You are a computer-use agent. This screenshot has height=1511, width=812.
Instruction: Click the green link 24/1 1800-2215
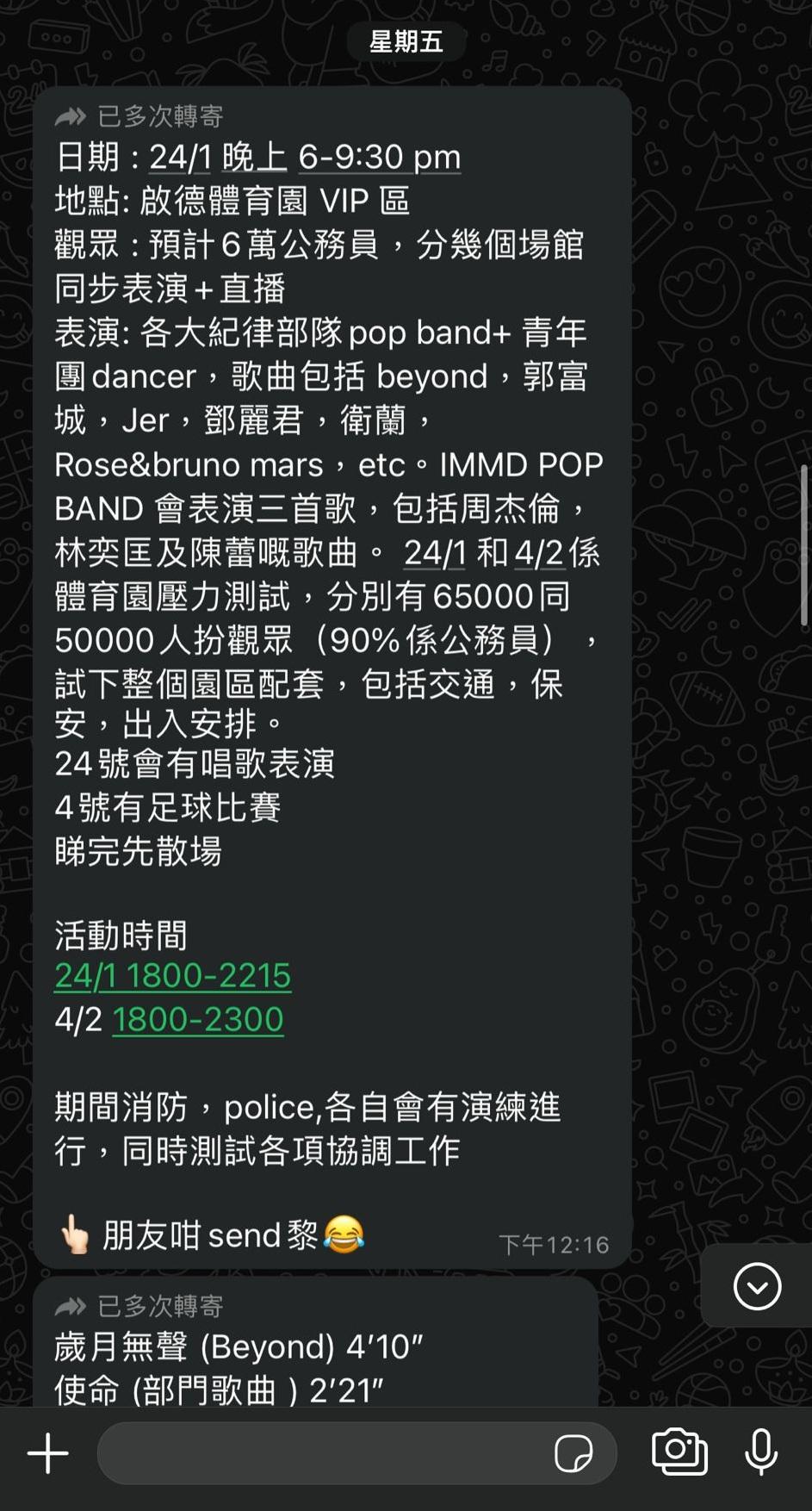tap(172, 976)
